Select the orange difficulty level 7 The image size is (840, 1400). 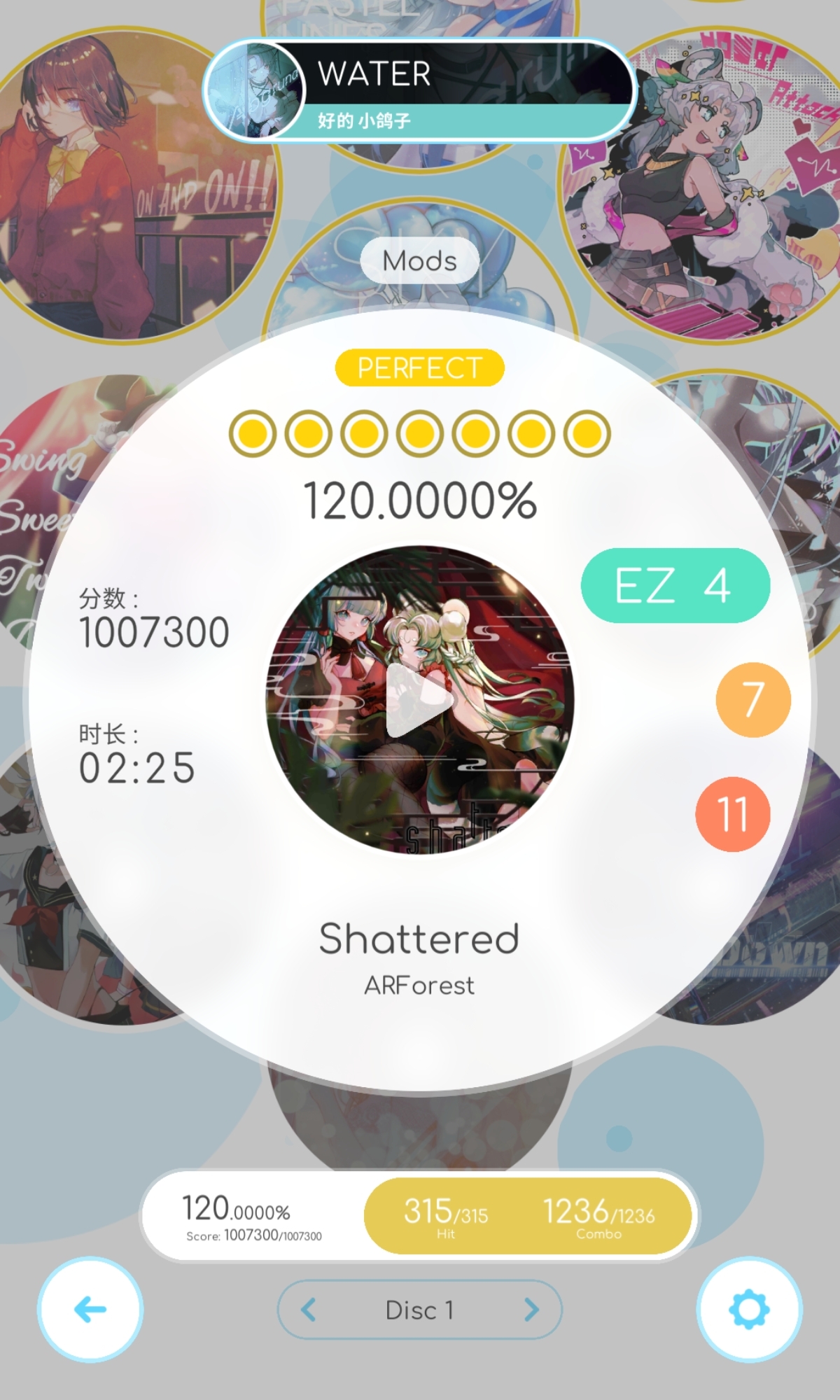752,699
